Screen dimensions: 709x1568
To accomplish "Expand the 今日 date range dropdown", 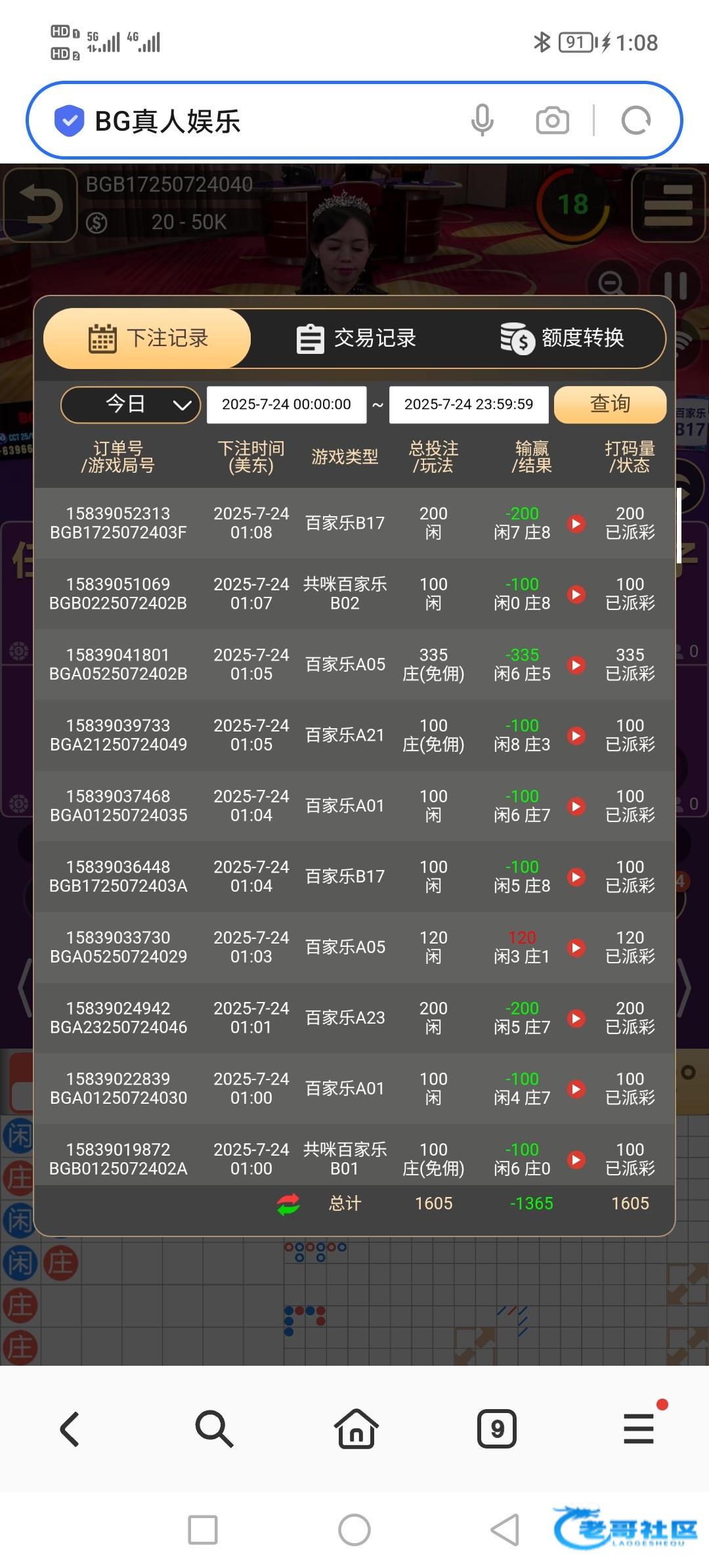I will click(131, 404).
